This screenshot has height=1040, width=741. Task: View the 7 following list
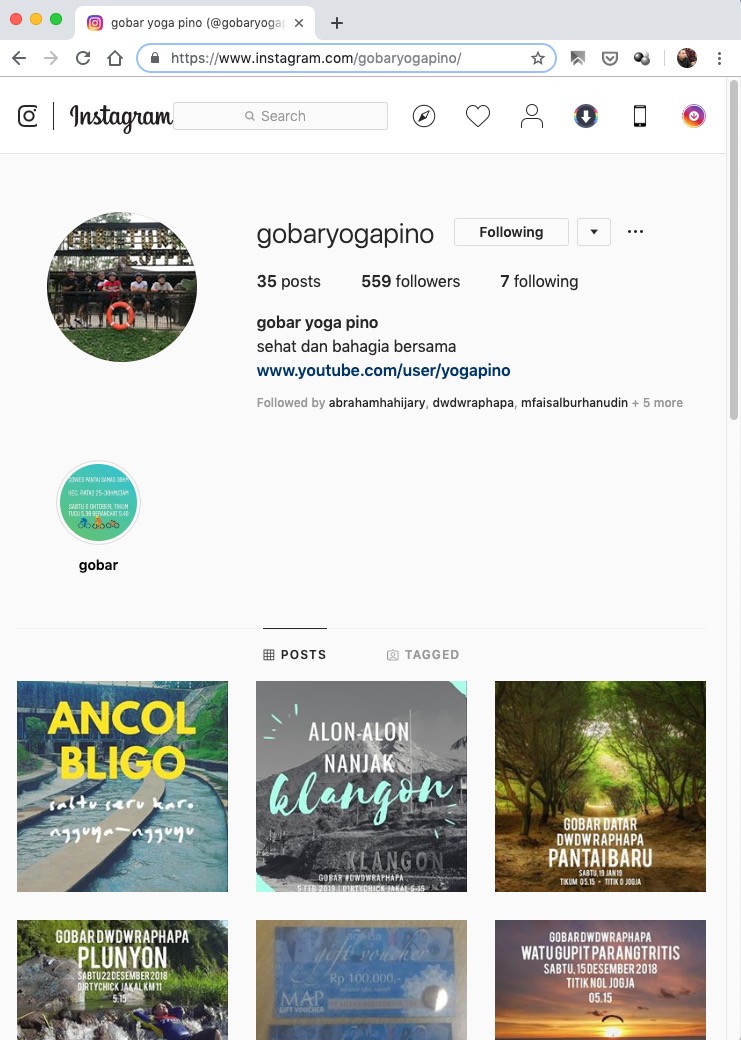click(x=539, y=282)
